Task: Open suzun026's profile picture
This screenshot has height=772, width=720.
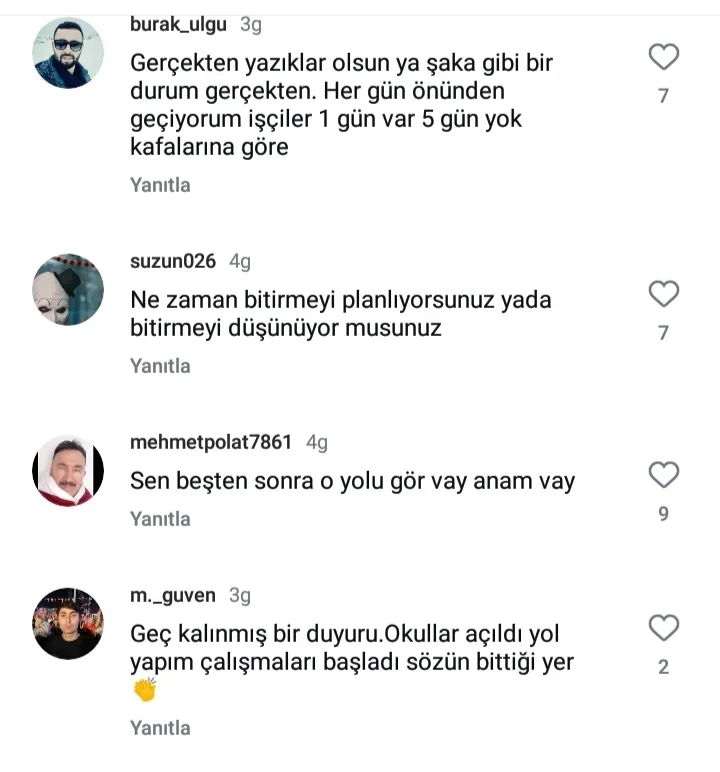Action: tap(68, 288)
